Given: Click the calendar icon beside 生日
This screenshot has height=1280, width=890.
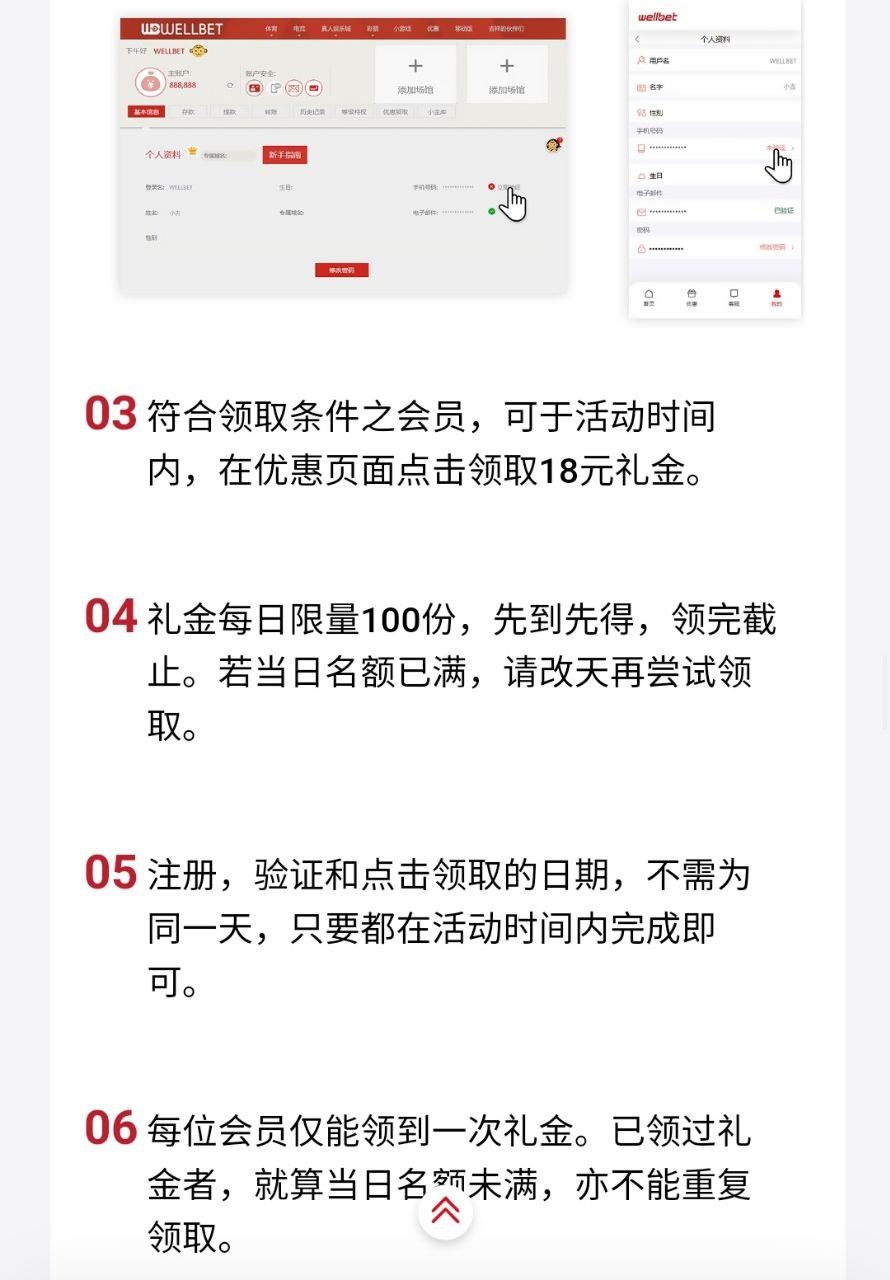Looking at the screenshot, I should tap(640, 176).
